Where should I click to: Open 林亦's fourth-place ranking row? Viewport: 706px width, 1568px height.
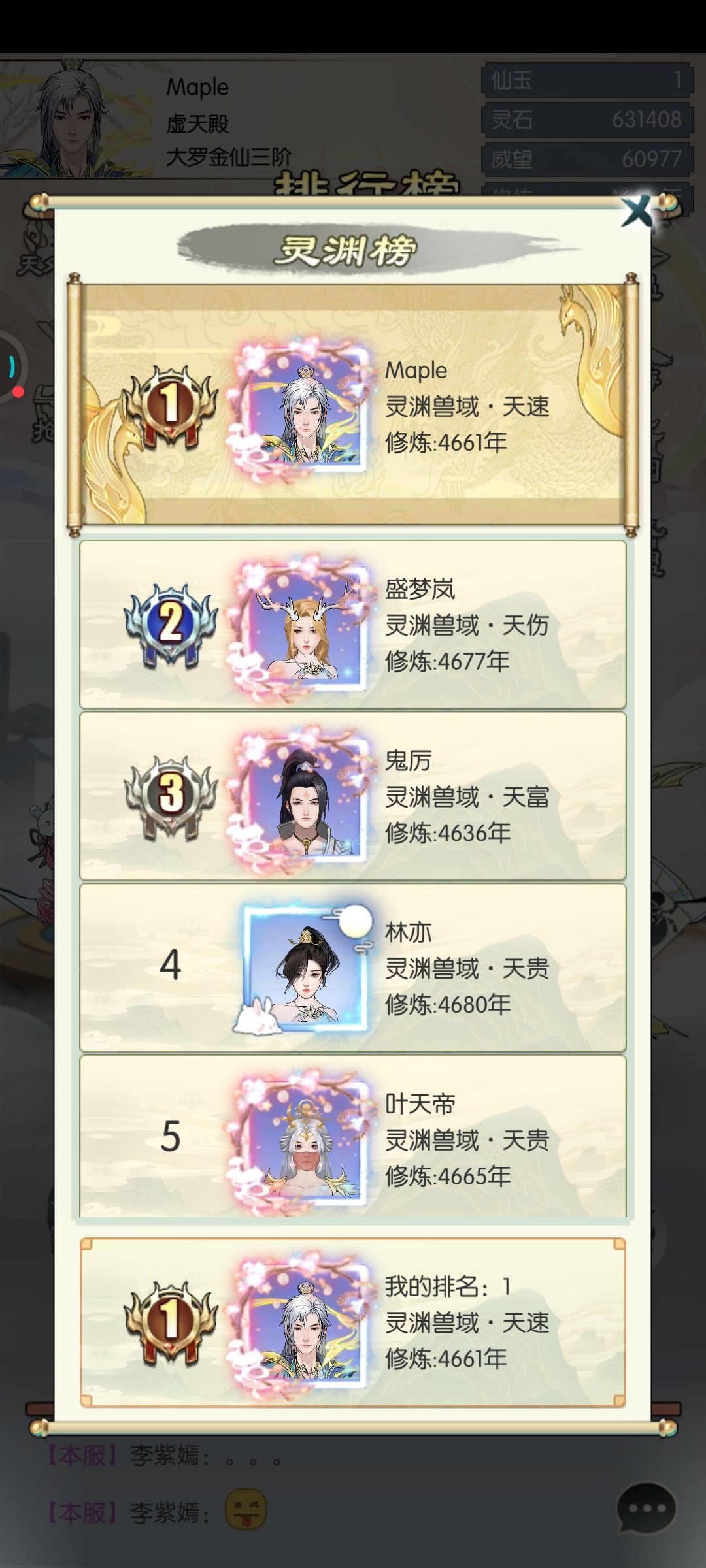pyautogui.click(x=353, y=968)
